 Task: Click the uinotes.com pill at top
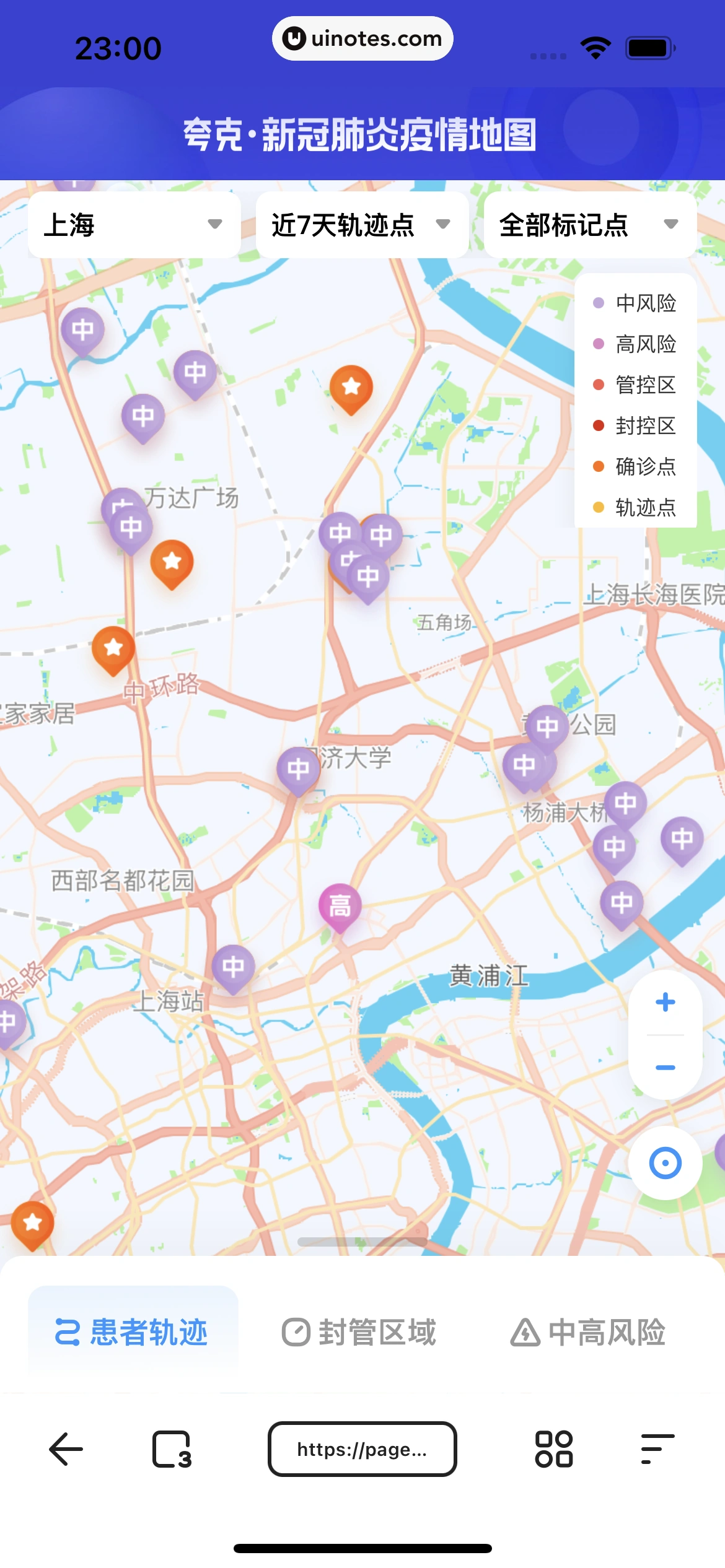pyautogui.click(x=362, y=38)
